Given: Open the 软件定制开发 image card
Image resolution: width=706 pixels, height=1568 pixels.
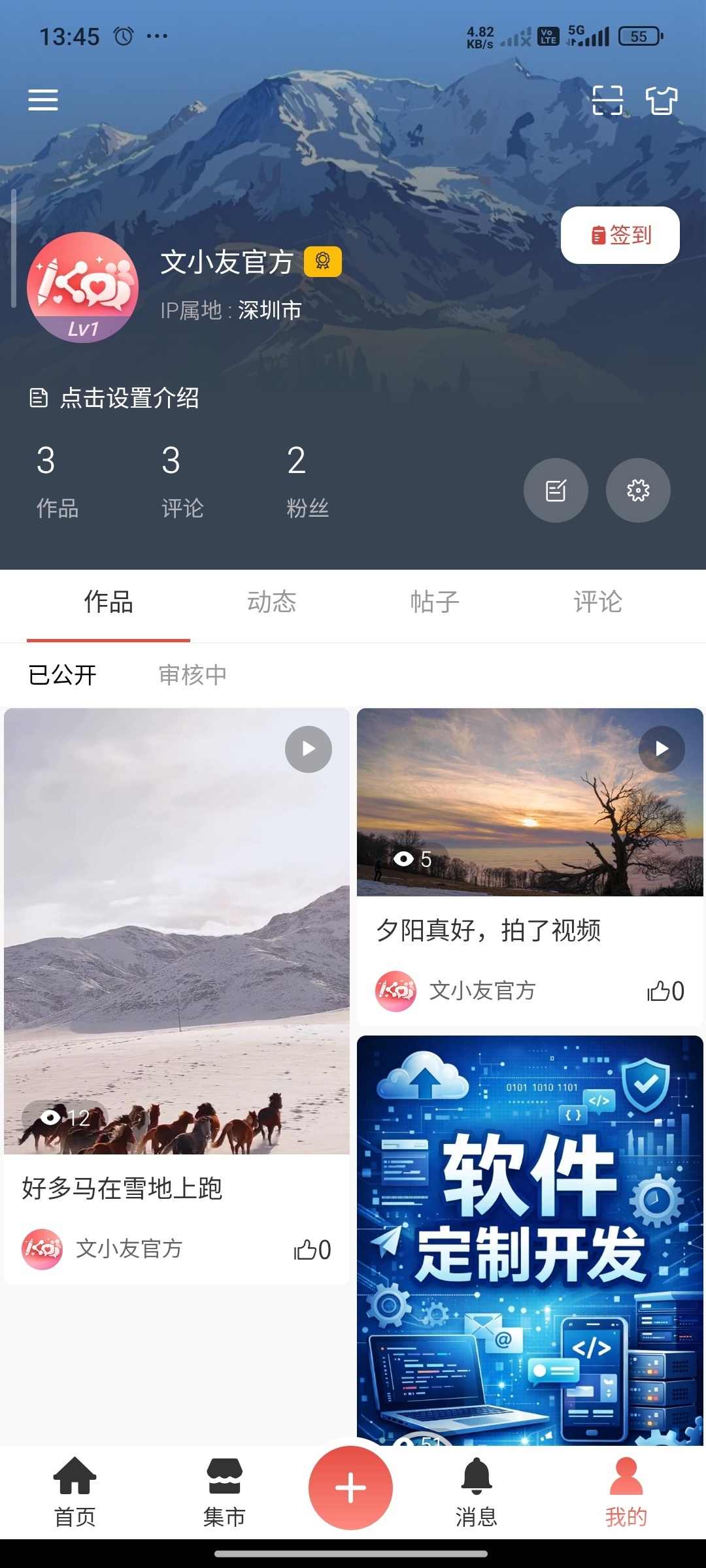Looking at the screenshot, I should click(529, 1235).
